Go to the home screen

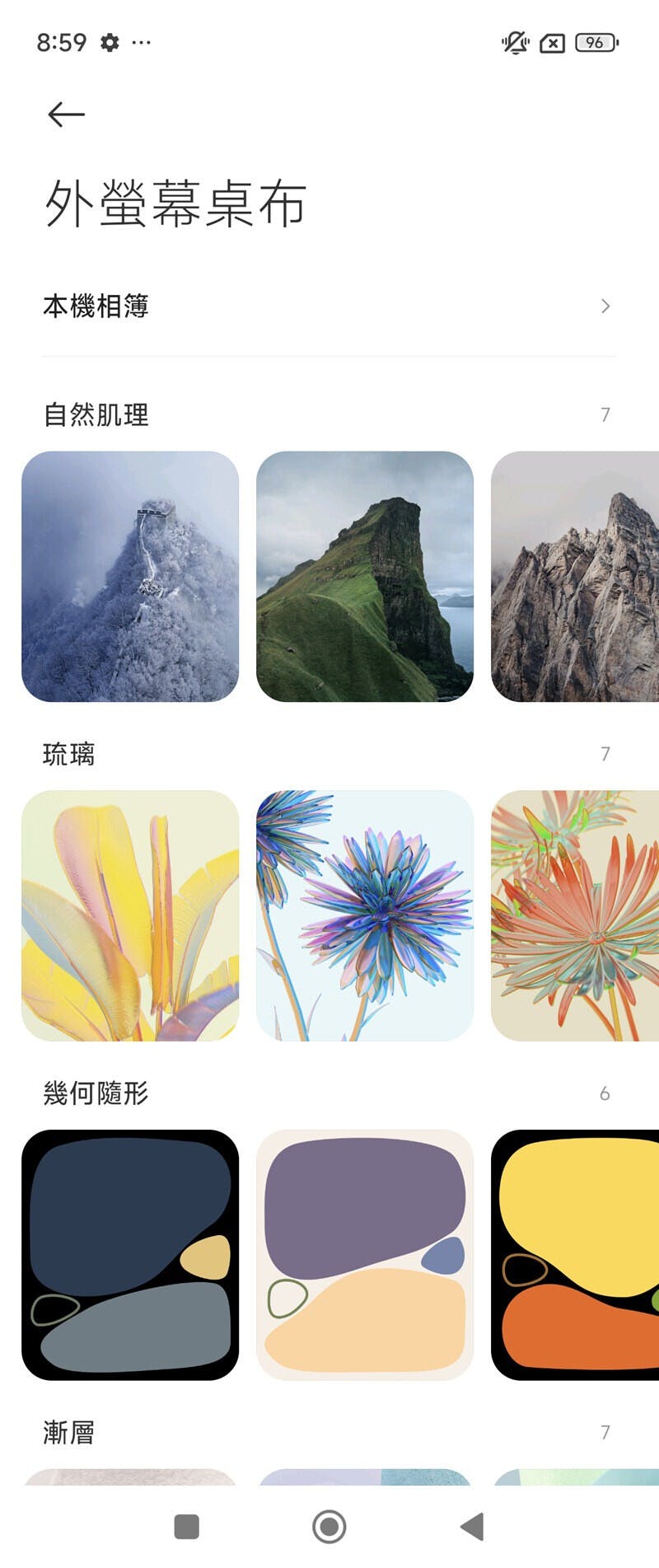click(x=329, y=1526)
